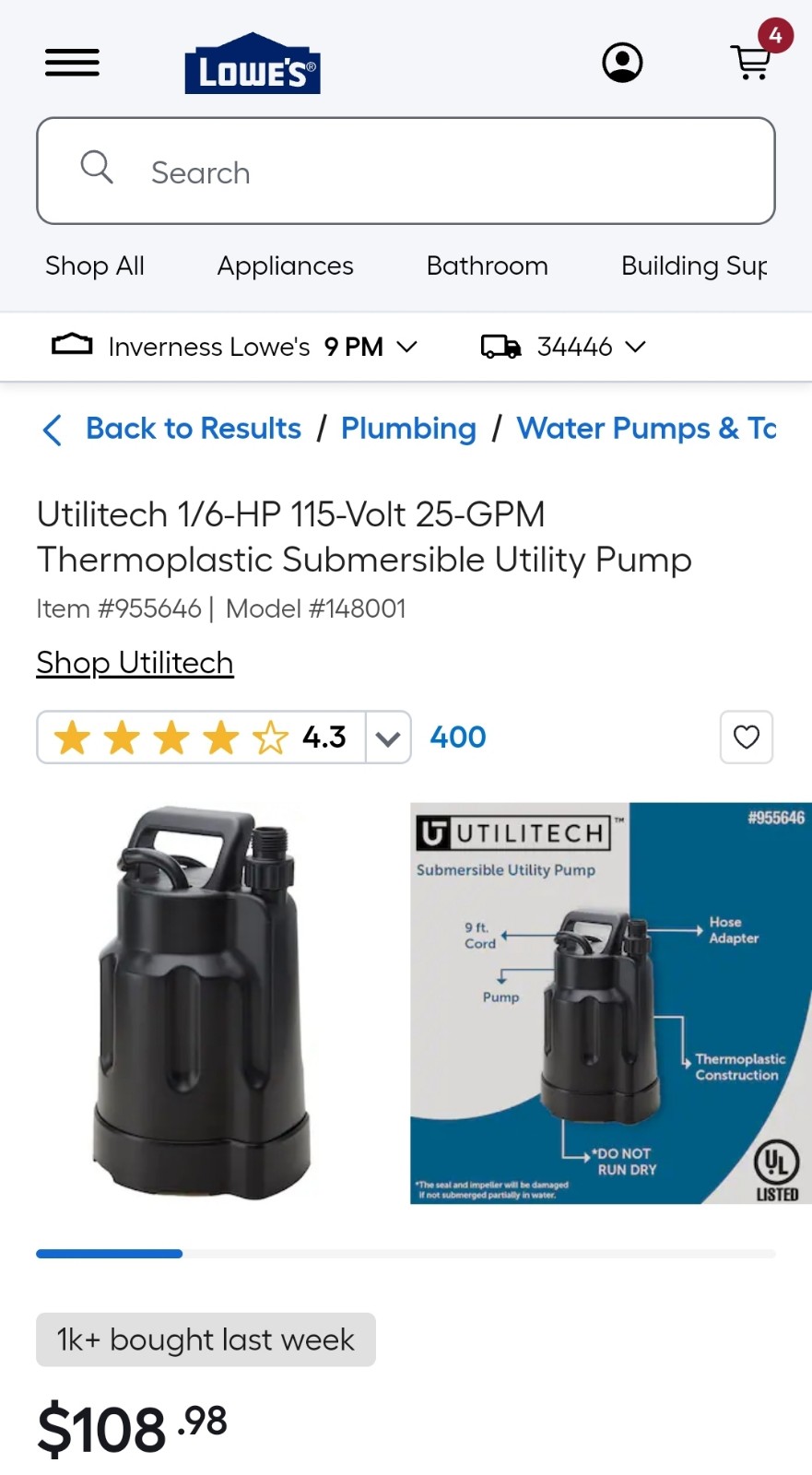Image resolution: width=812 pixels, height=1475 pixels.
Task: Change the Inverness Lowe's store
Action: point(235,347)
